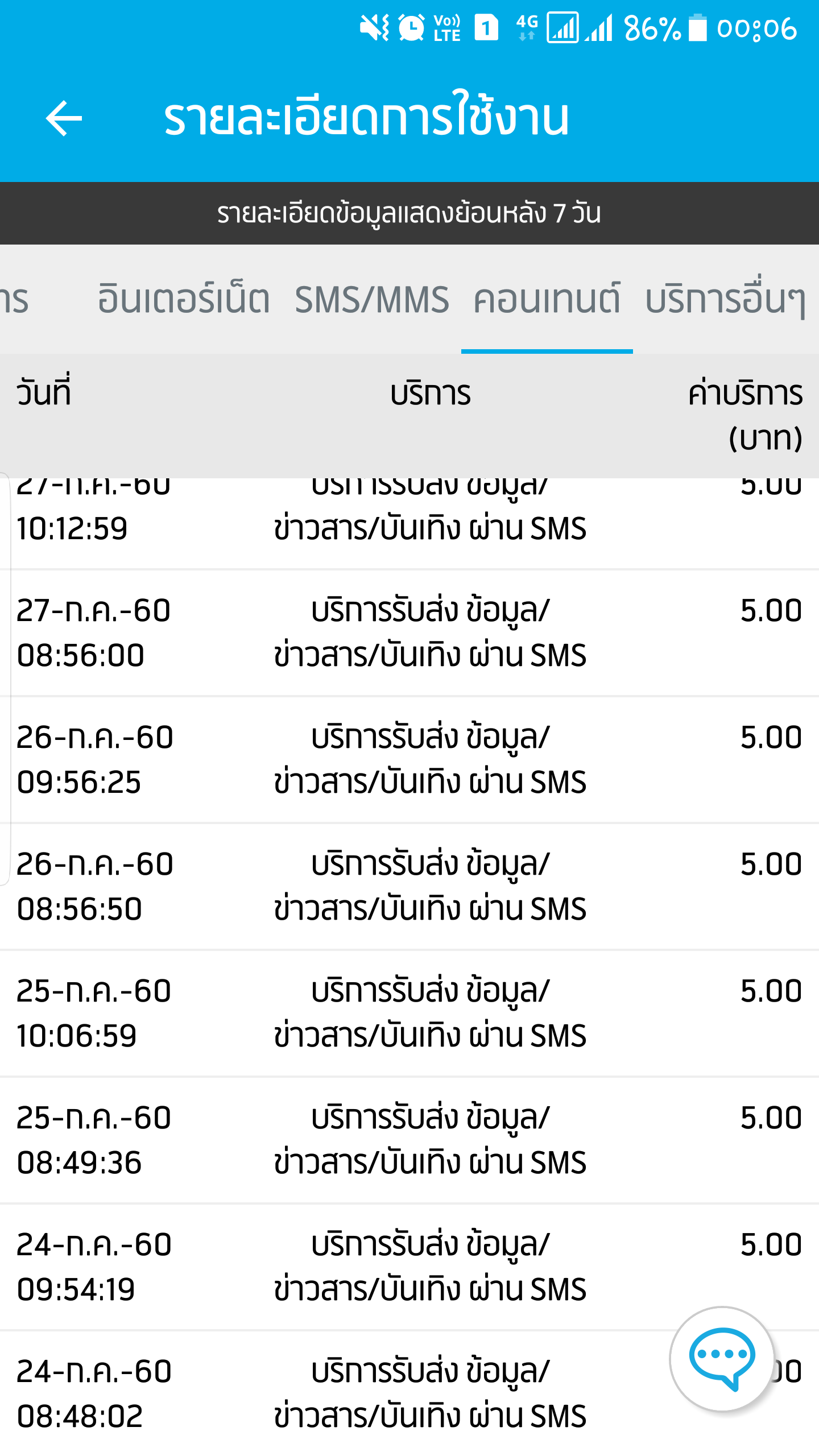Switch to the บริการอื่นๆ tab
Viewport: 819px width, 1456px height.
pyautogui.click(x=725, y=300)
